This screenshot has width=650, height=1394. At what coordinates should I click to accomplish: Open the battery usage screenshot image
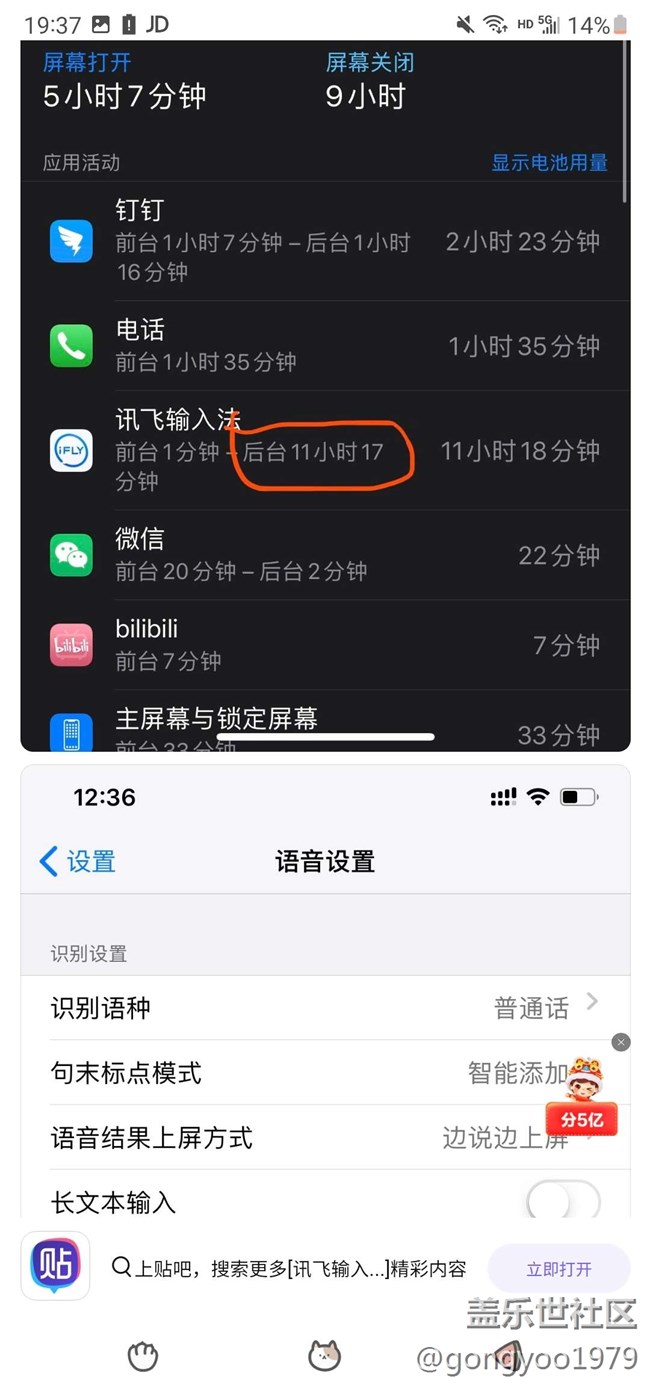point(325,395)
